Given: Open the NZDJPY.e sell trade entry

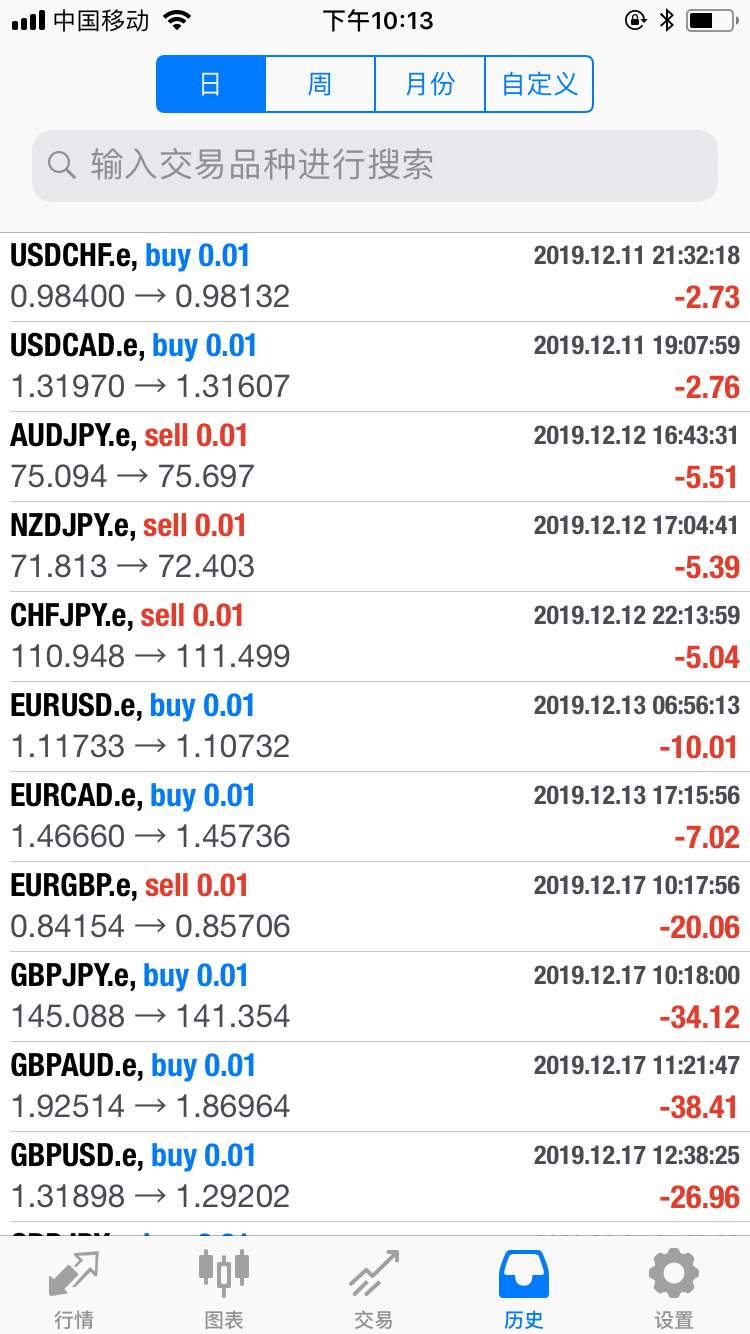Looking at the screenshot, I should (x=375, y=547).
